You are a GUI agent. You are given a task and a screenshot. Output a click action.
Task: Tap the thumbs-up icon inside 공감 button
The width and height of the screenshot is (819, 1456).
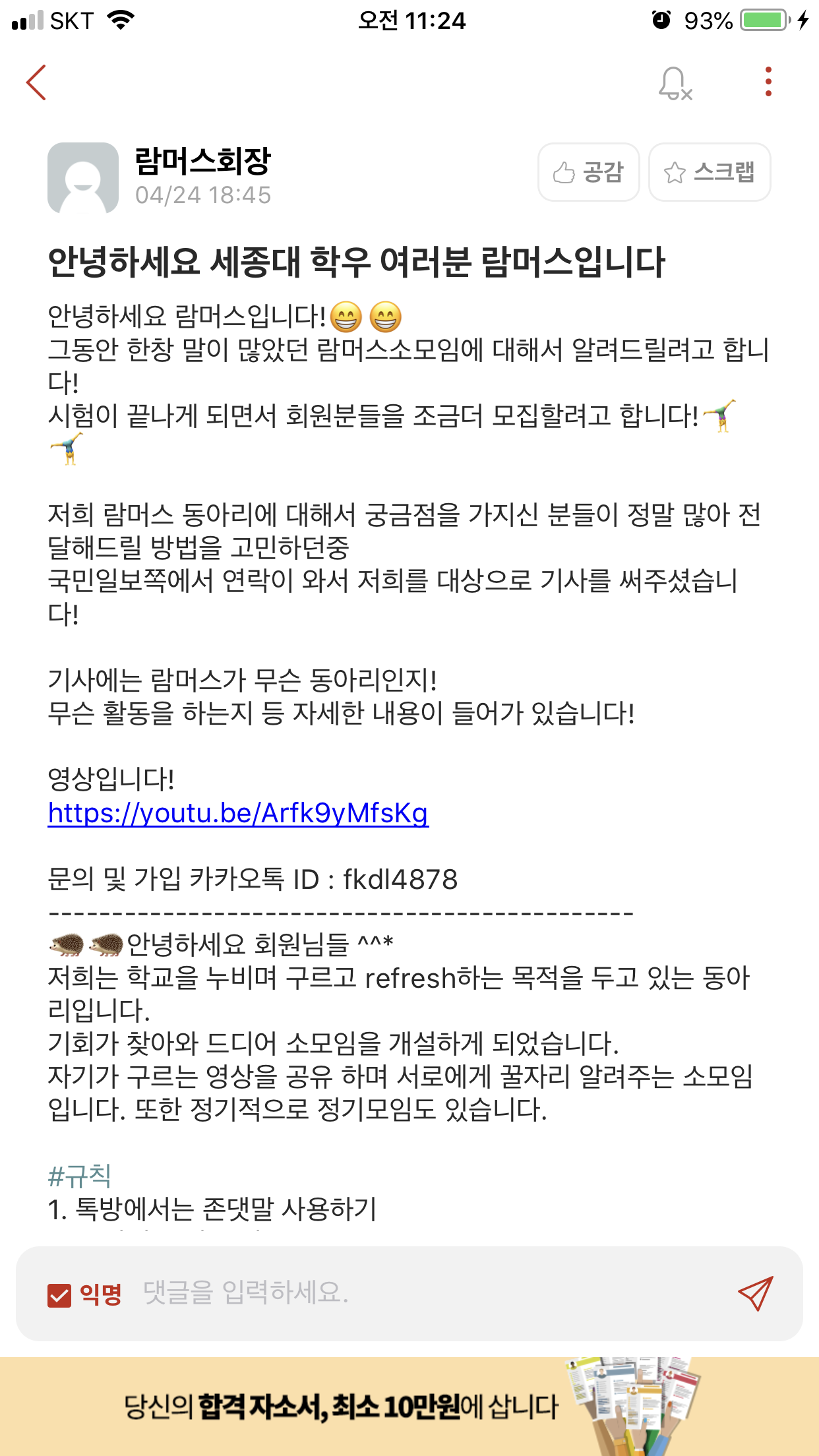pyautogui.click(x=564, y=172)
